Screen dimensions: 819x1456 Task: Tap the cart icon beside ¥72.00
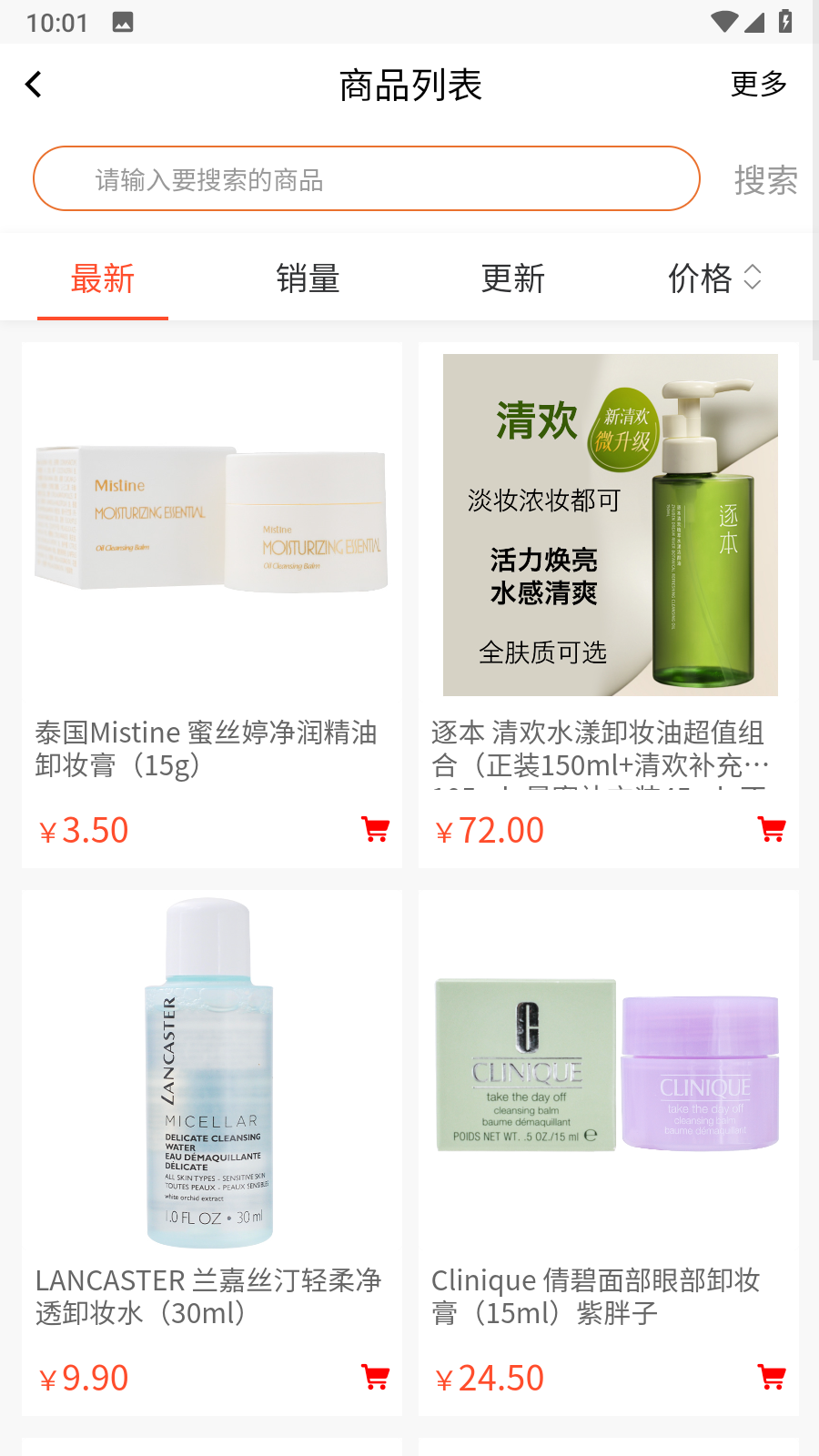pos(771,829)
